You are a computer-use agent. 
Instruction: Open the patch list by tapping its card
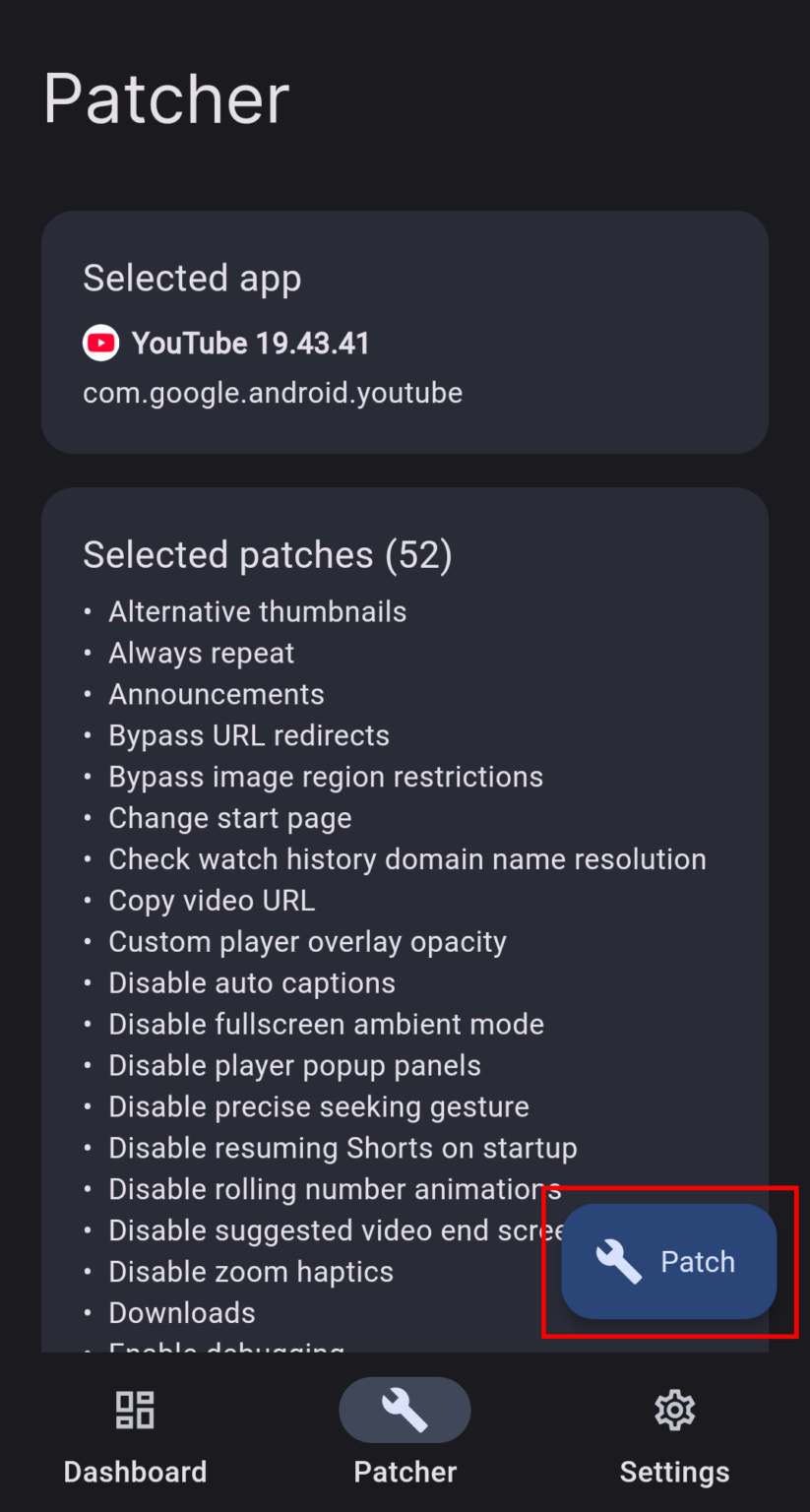click(x=405, y=886)
